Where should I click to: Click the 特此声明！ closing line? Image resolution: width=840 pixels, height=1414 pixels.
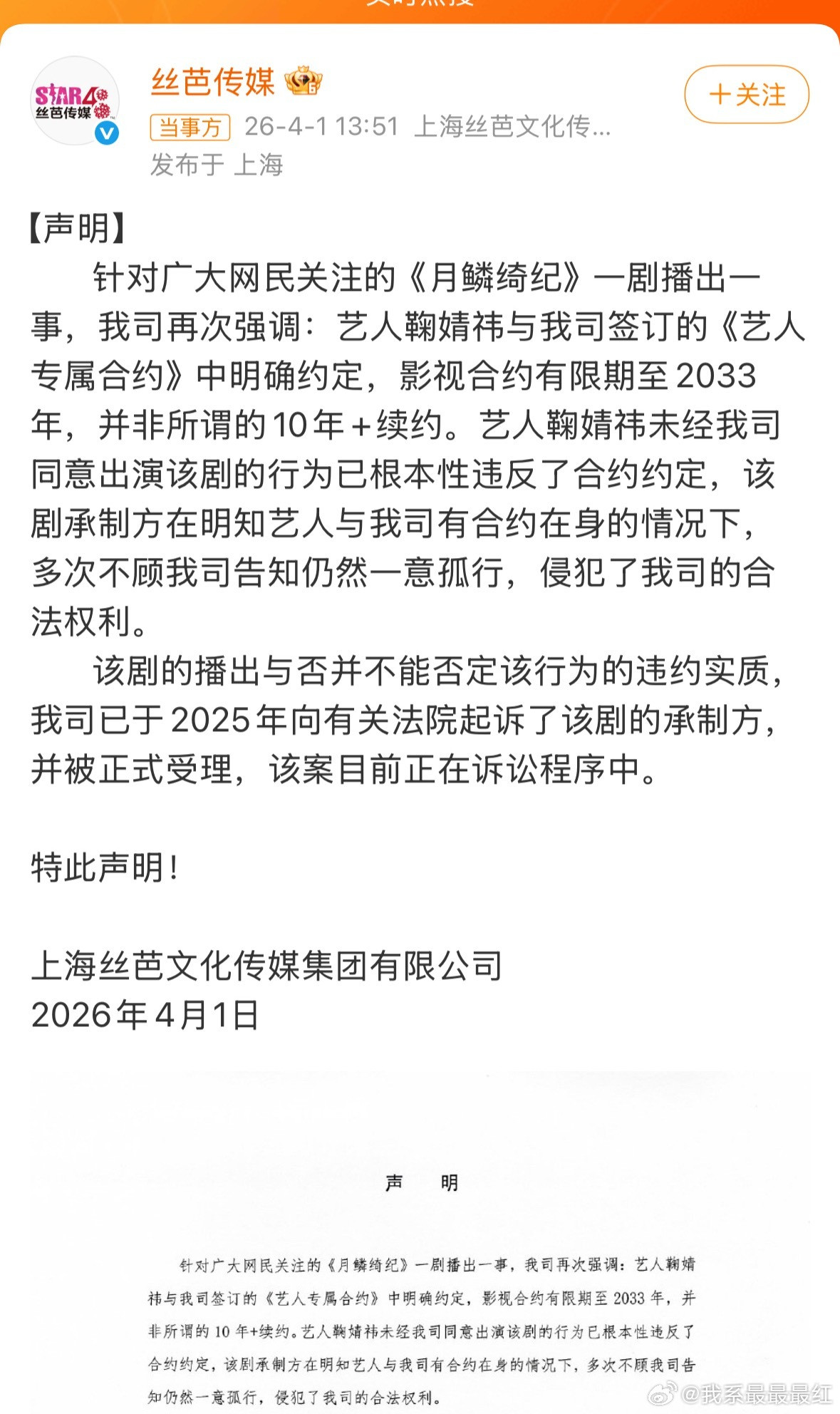click(102, 866)
